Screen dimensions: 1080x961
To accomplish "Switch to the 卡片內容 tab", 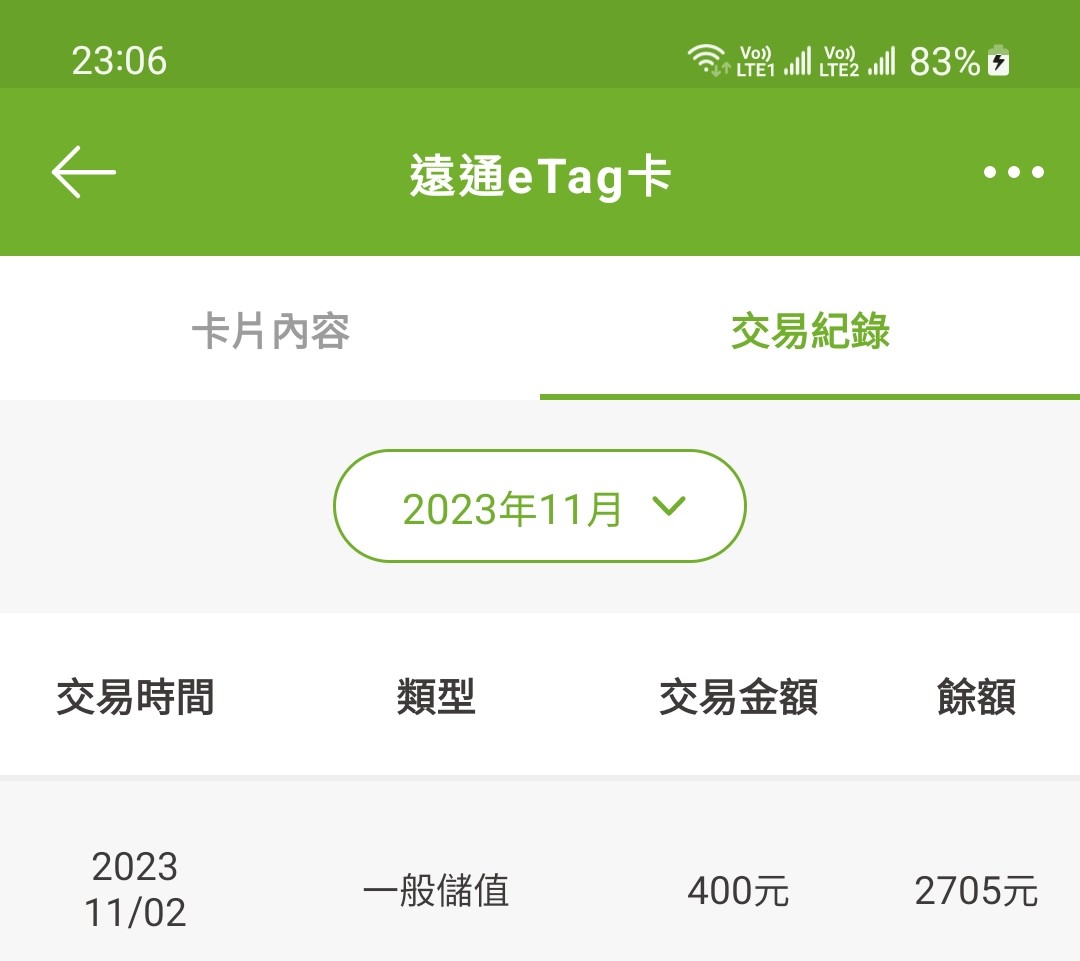I will [270, 331].
